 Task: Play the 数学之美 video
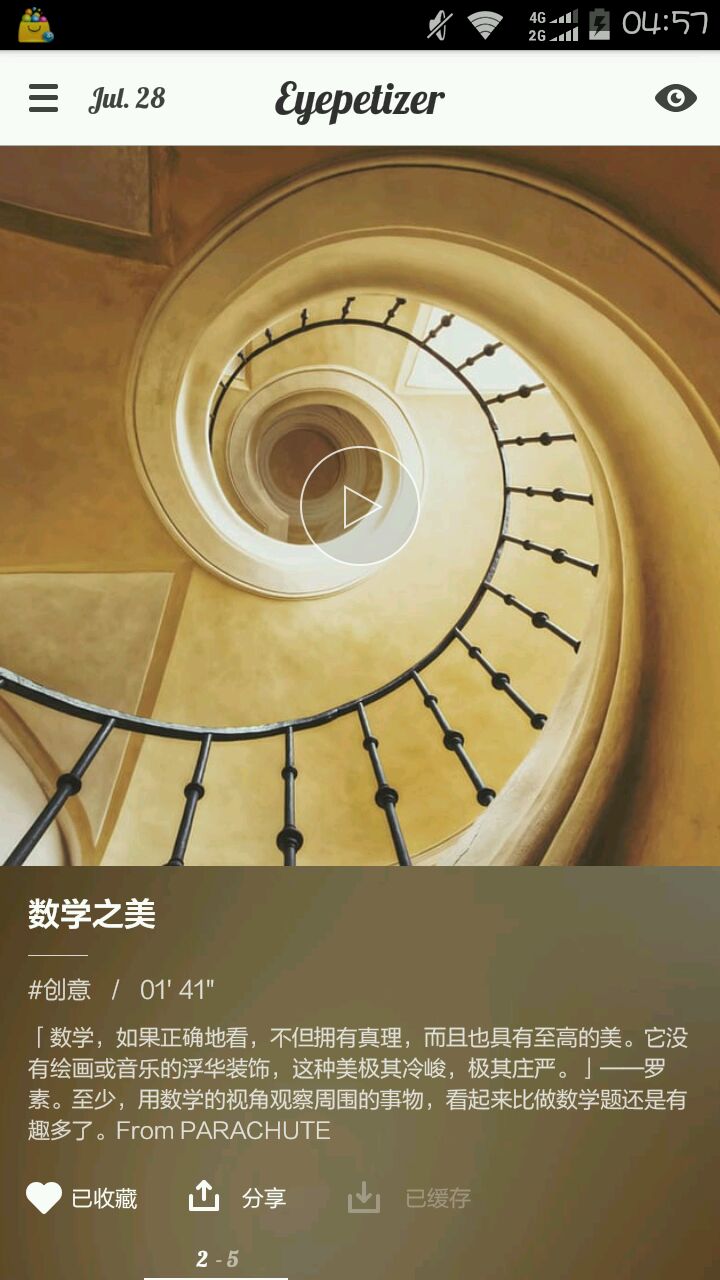pos(359,506)
